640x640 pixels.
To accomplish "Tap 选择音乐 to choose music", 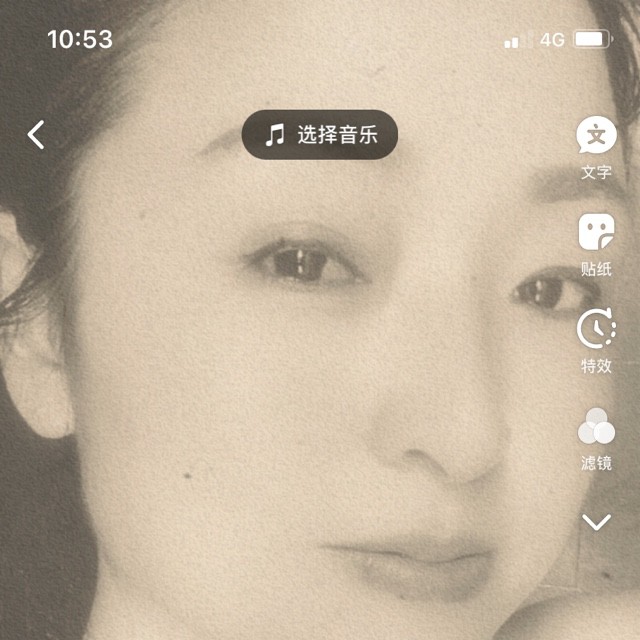I will tap(320, 134).
